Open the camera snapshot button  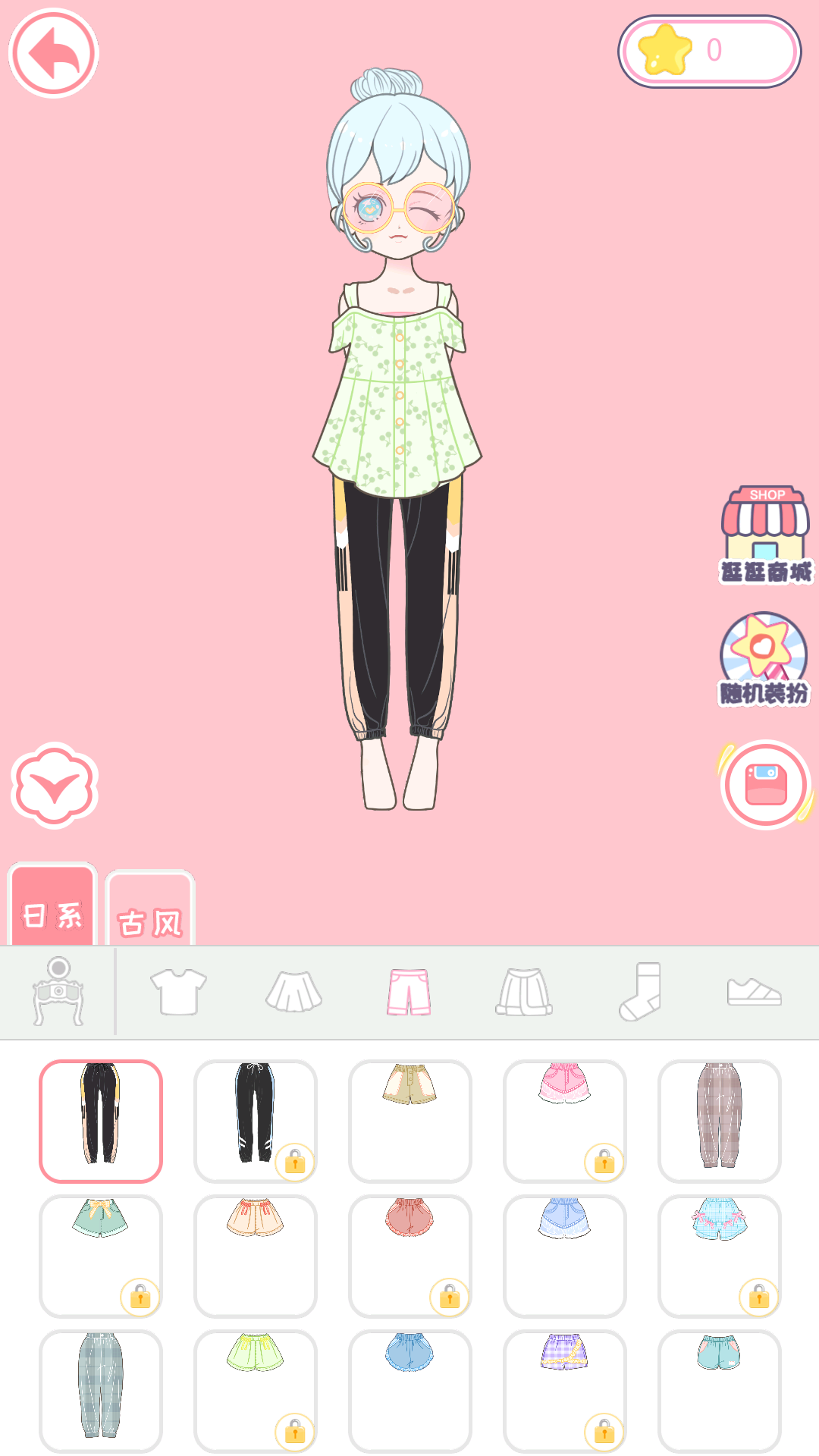tap(765, 786)
